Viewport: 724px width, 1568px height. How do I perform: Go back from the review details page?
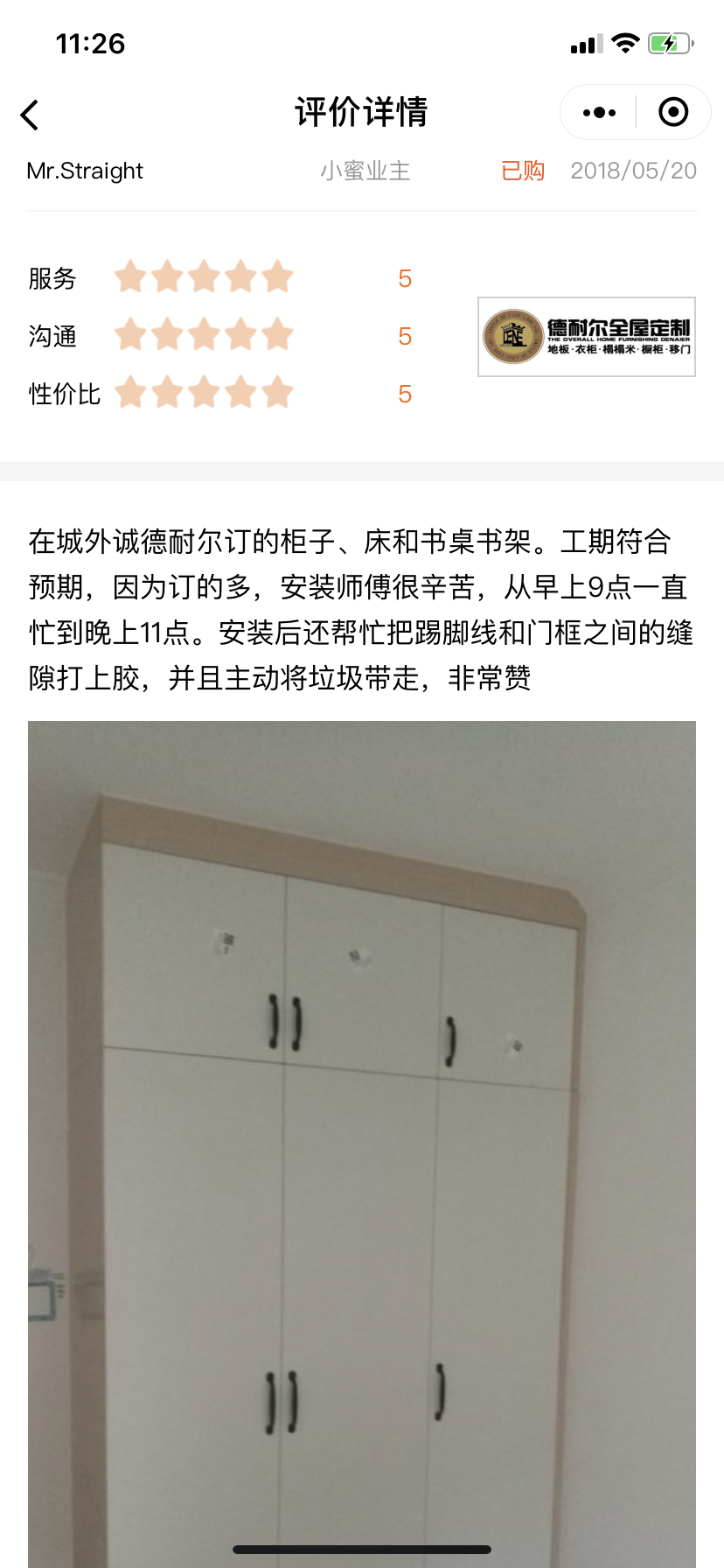pos(31,115)
